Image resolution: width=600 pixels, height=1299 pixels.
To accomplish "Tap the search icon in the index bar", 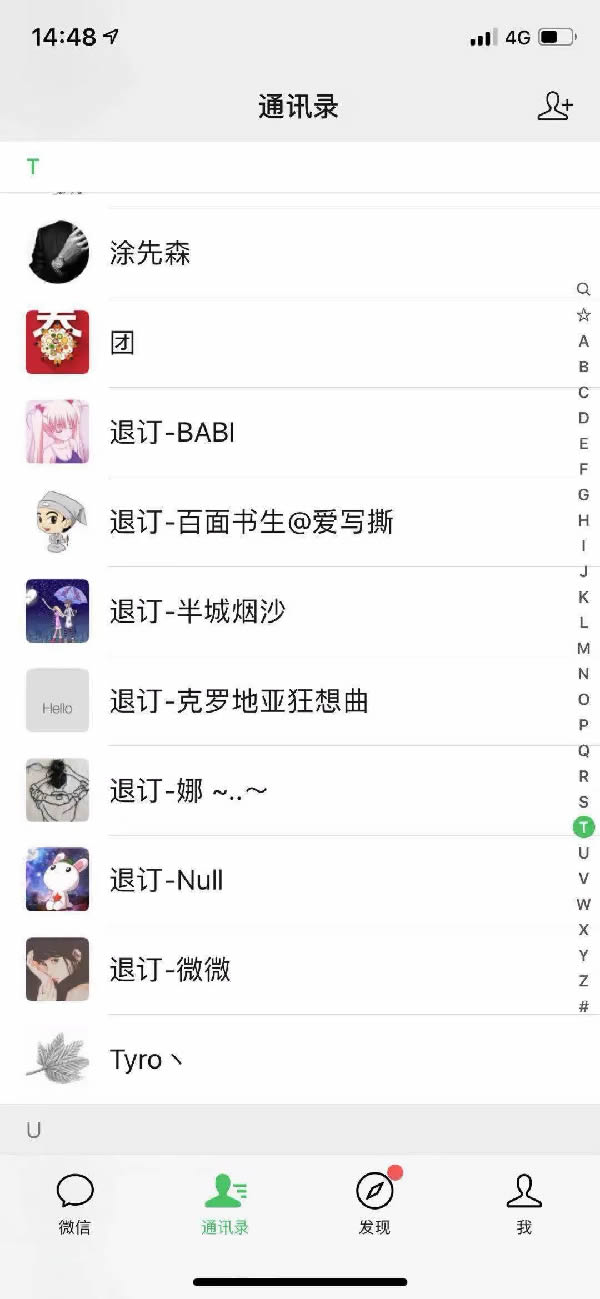I will click(584, 289).
